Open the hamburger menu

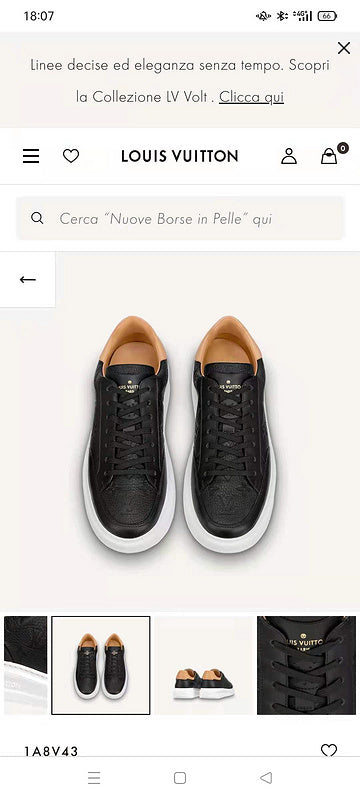point(31,156)
